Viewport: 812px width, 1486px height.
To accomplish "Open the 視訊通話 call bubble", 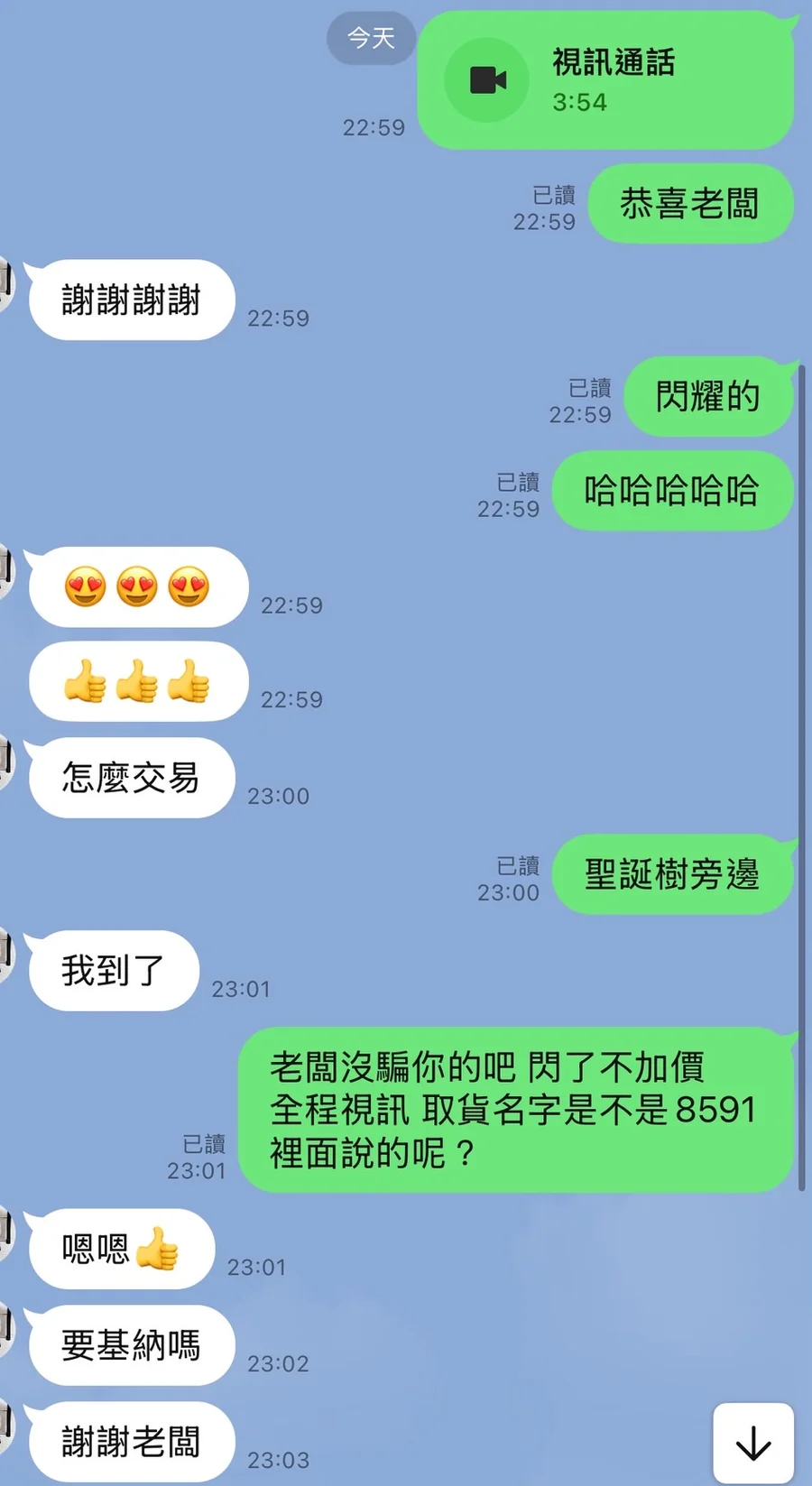I will (604, 80).
